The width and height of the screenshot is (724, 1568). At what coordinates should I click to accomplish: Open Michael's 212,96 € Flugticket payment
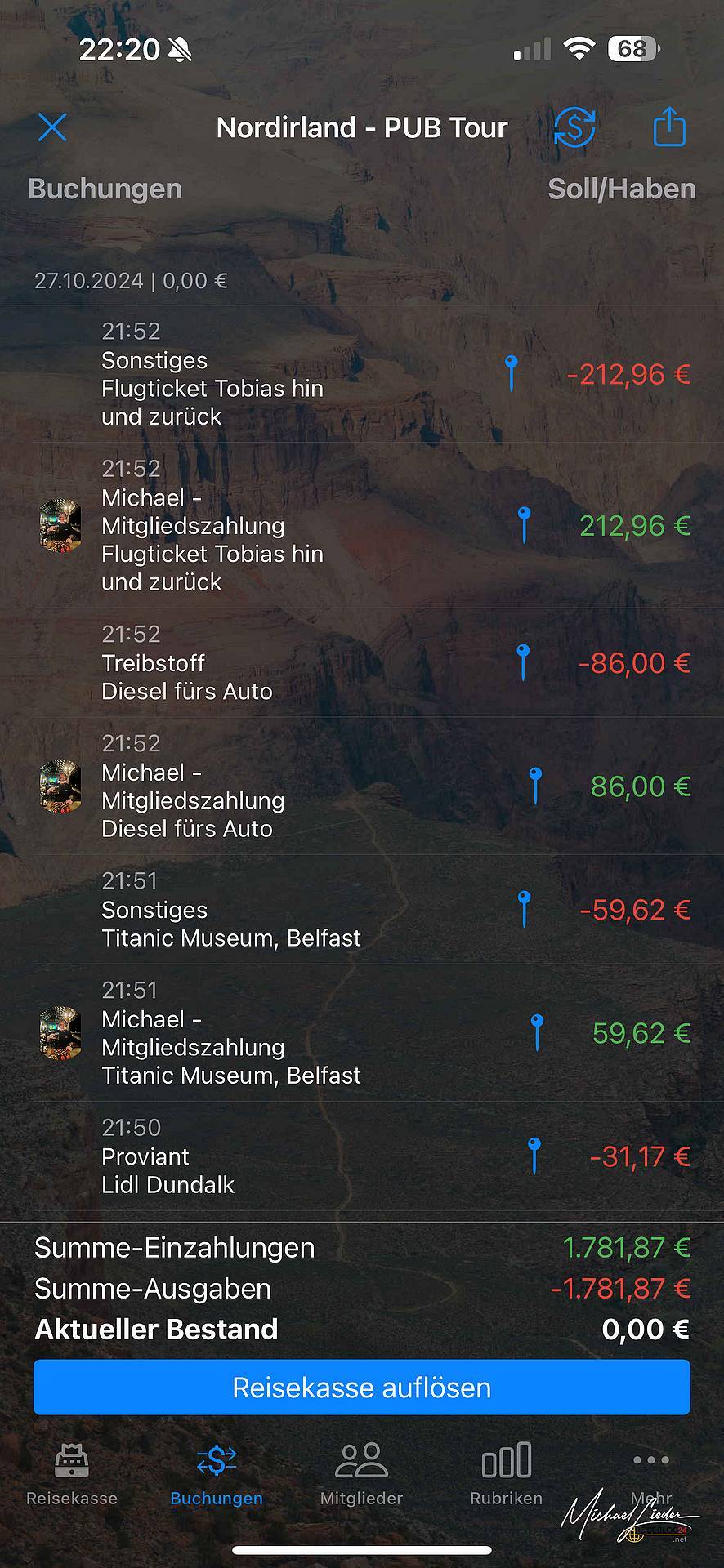point(362,525)
